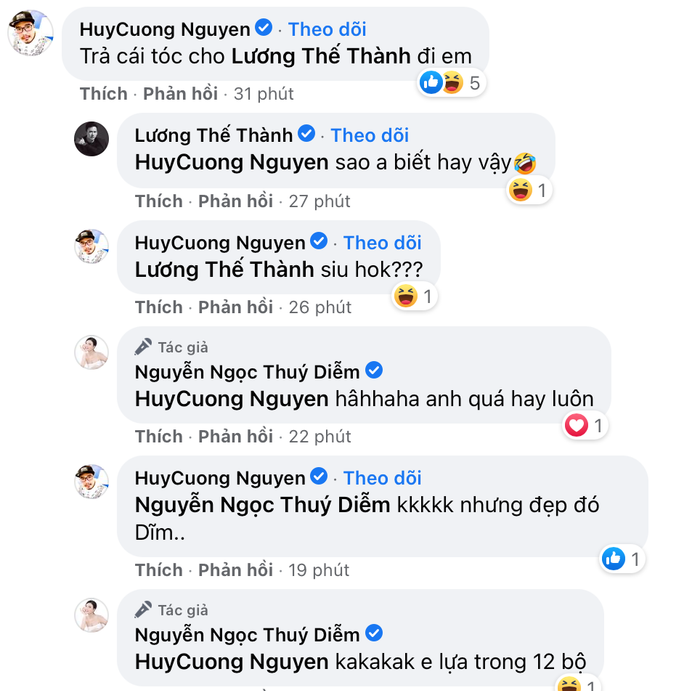Reply to the 26 phút old comment
700x691 pixels.
click(235, 307)
